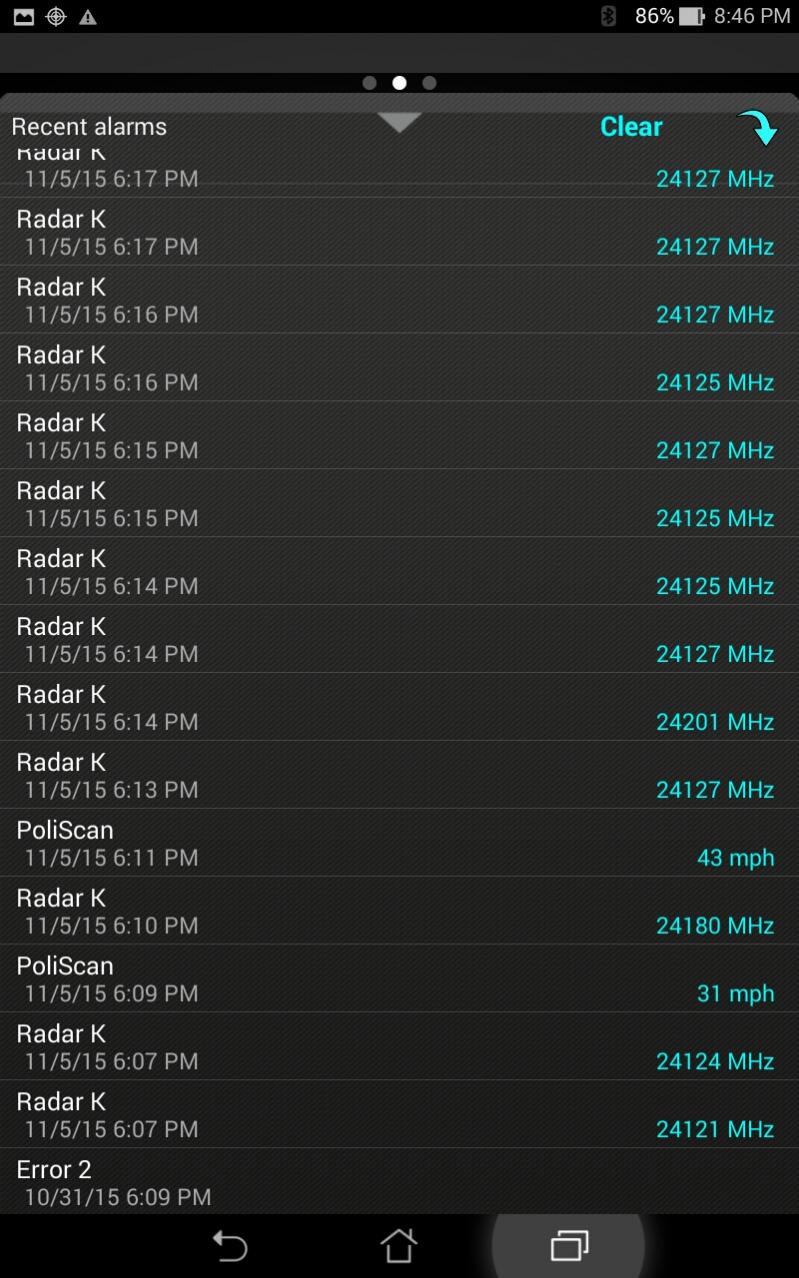Select the Radar K 24201 MHz alarm
Screen dimensions: 799x1278
399,707
